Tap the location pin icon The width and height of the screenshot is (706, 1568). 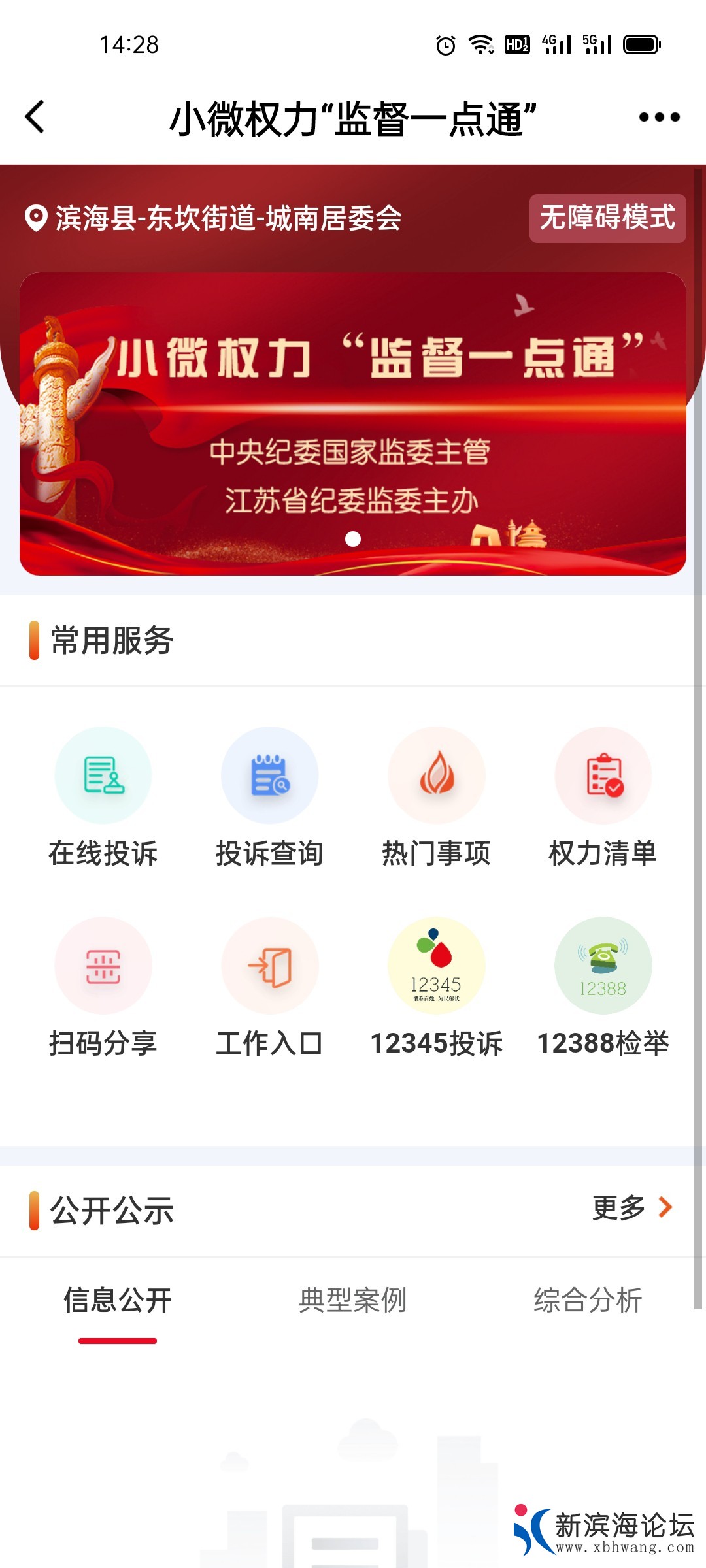35,220
